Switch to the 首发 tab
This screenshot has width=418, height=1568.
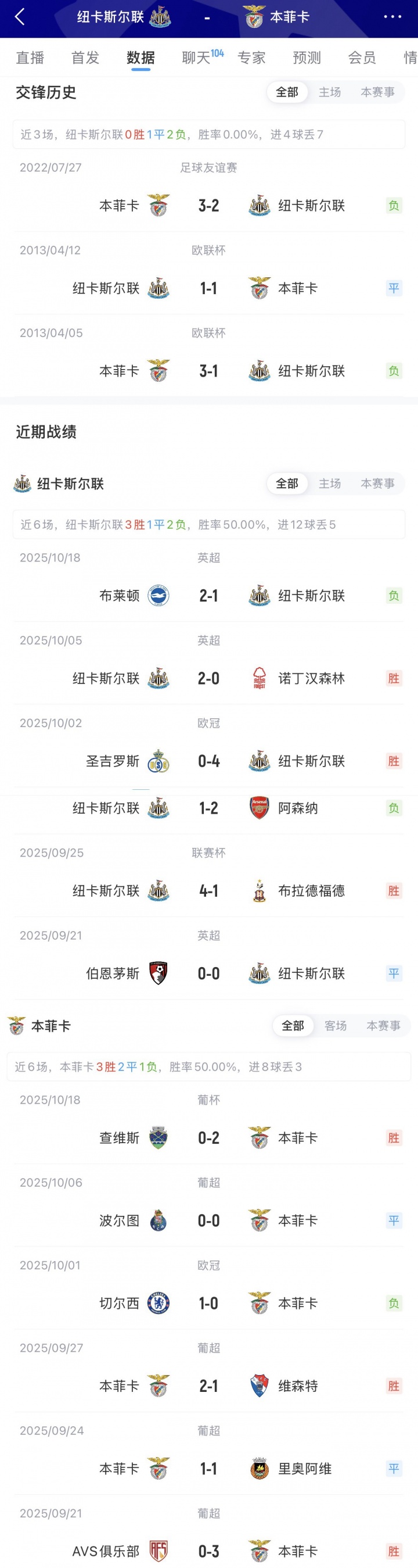85,58
